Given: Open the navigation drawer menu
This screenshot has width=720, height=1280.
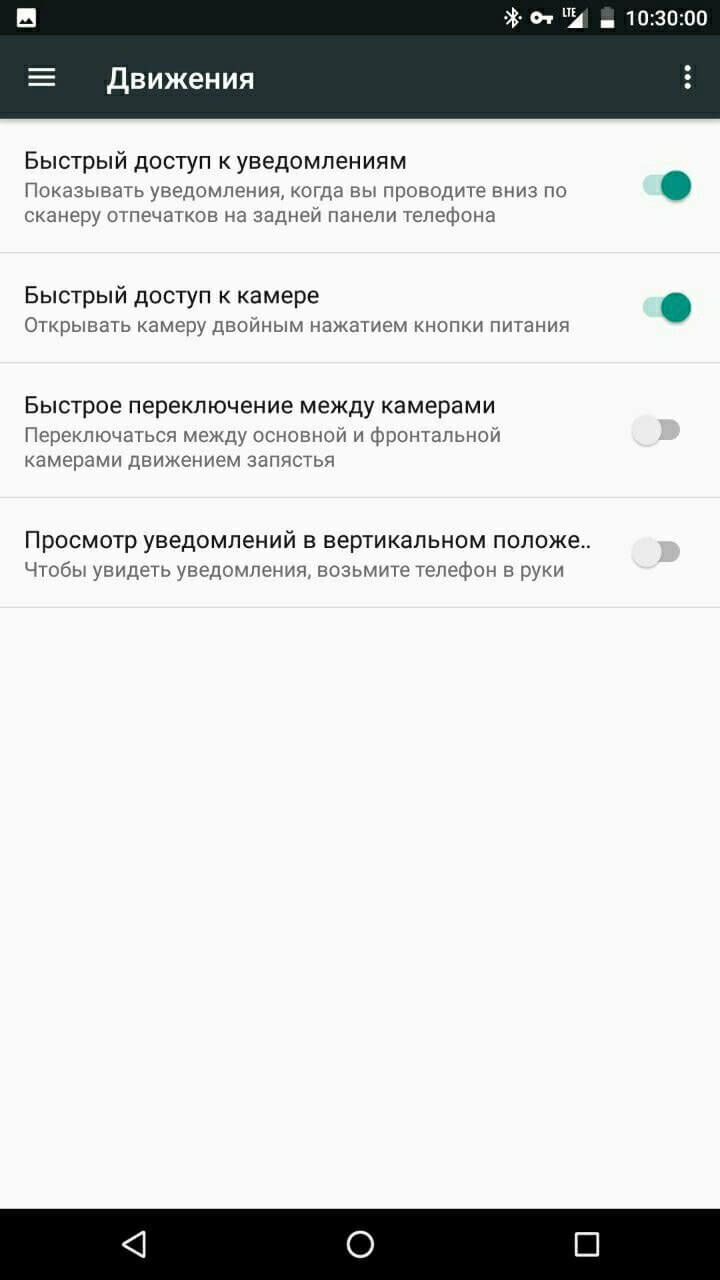Looking at the screenshot, I should pyautogui.click(x=40, y=77).
